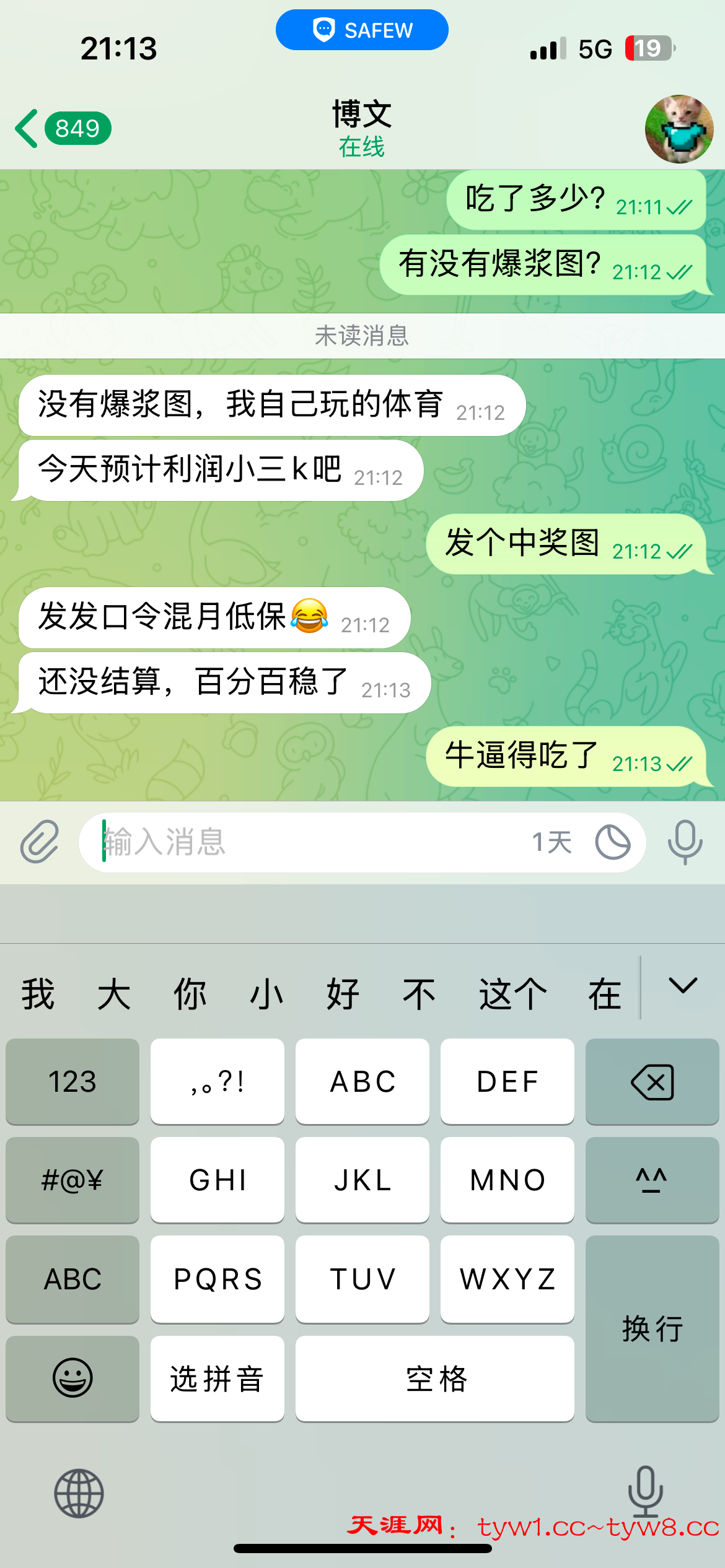
Task: Open the attachment paperclip
Action: 40,842
